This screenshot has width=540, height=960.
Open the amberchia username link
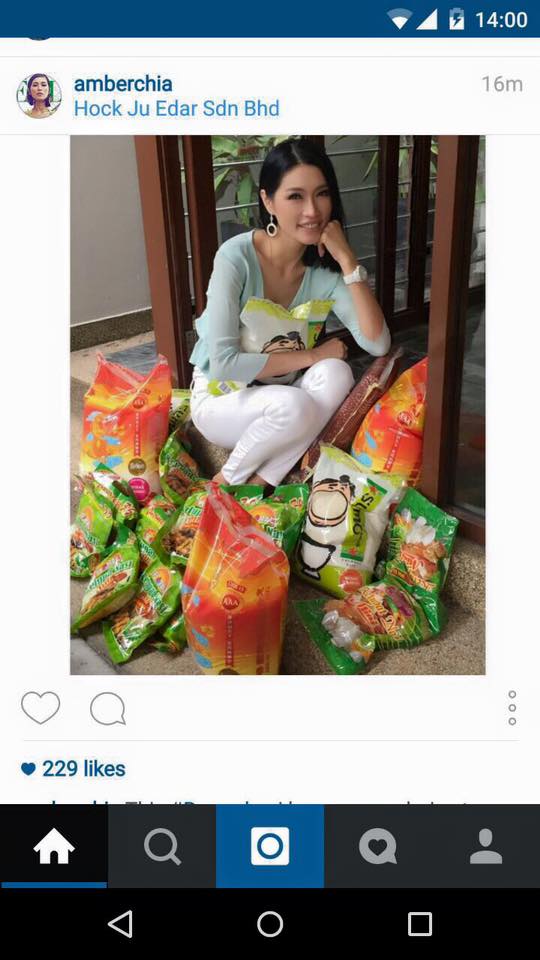(123, 84)
